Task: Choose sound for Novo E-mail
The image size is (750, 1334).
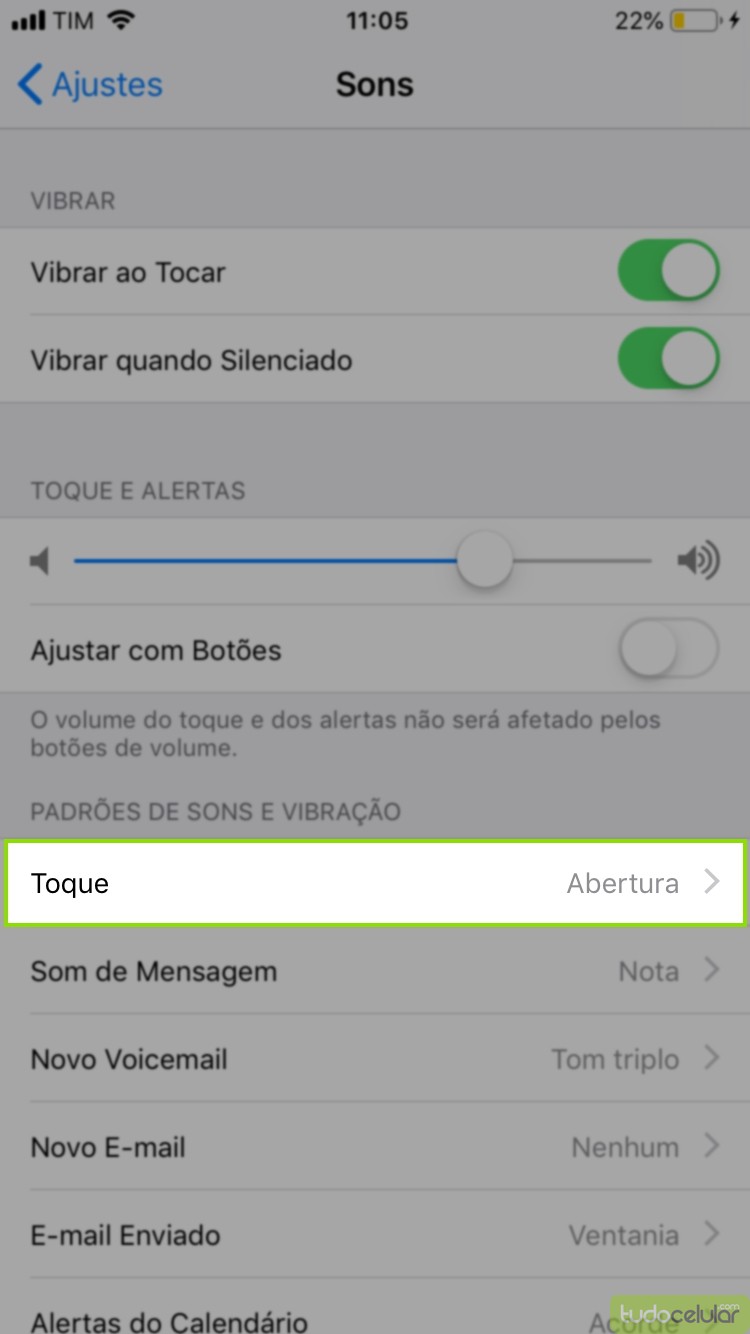Action: 375,1147
